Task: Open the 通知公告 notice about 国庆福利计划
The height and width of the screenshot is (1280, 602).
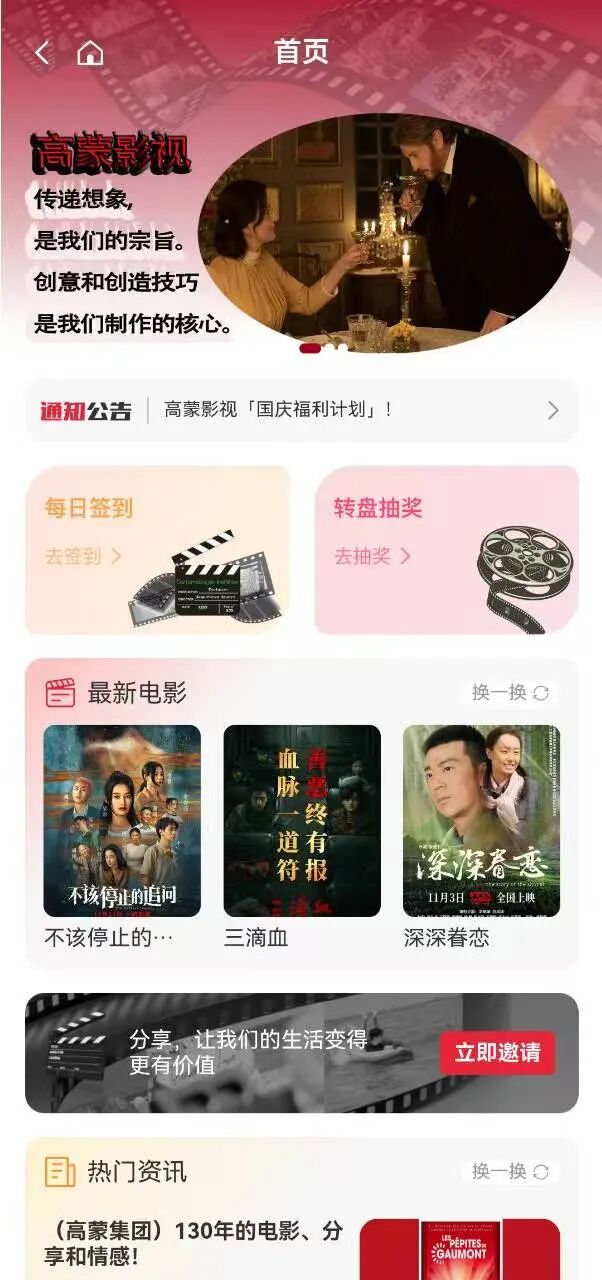Action: (x=301, y=410)
